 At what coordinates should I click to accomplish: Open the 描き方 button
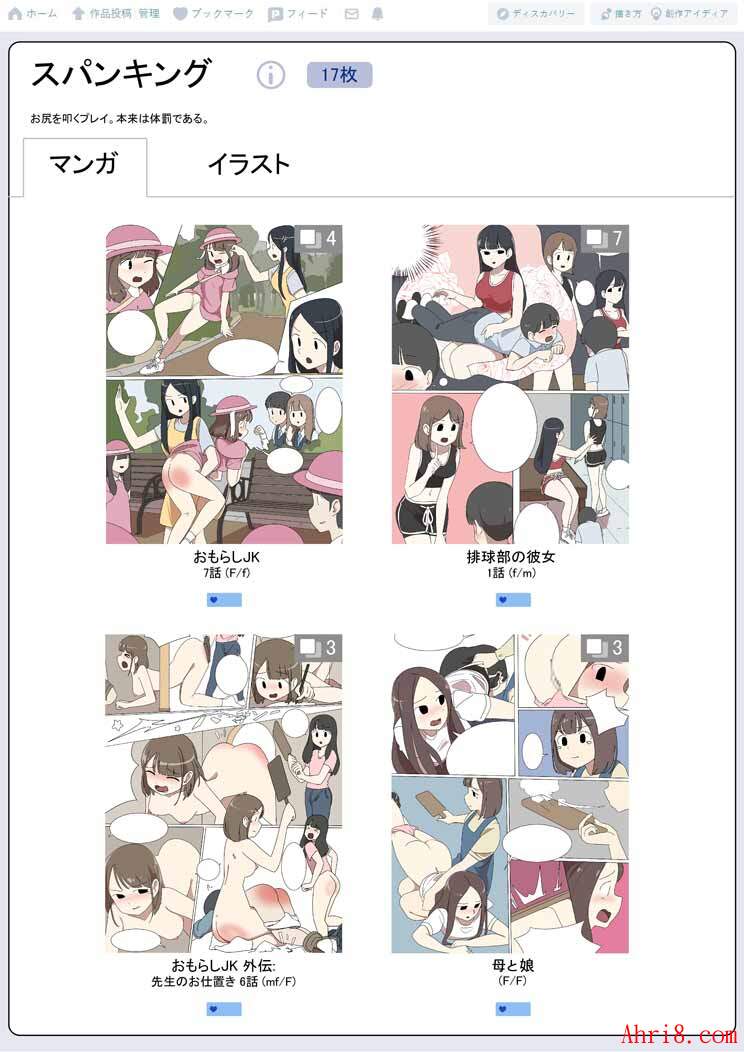point(615,14)
